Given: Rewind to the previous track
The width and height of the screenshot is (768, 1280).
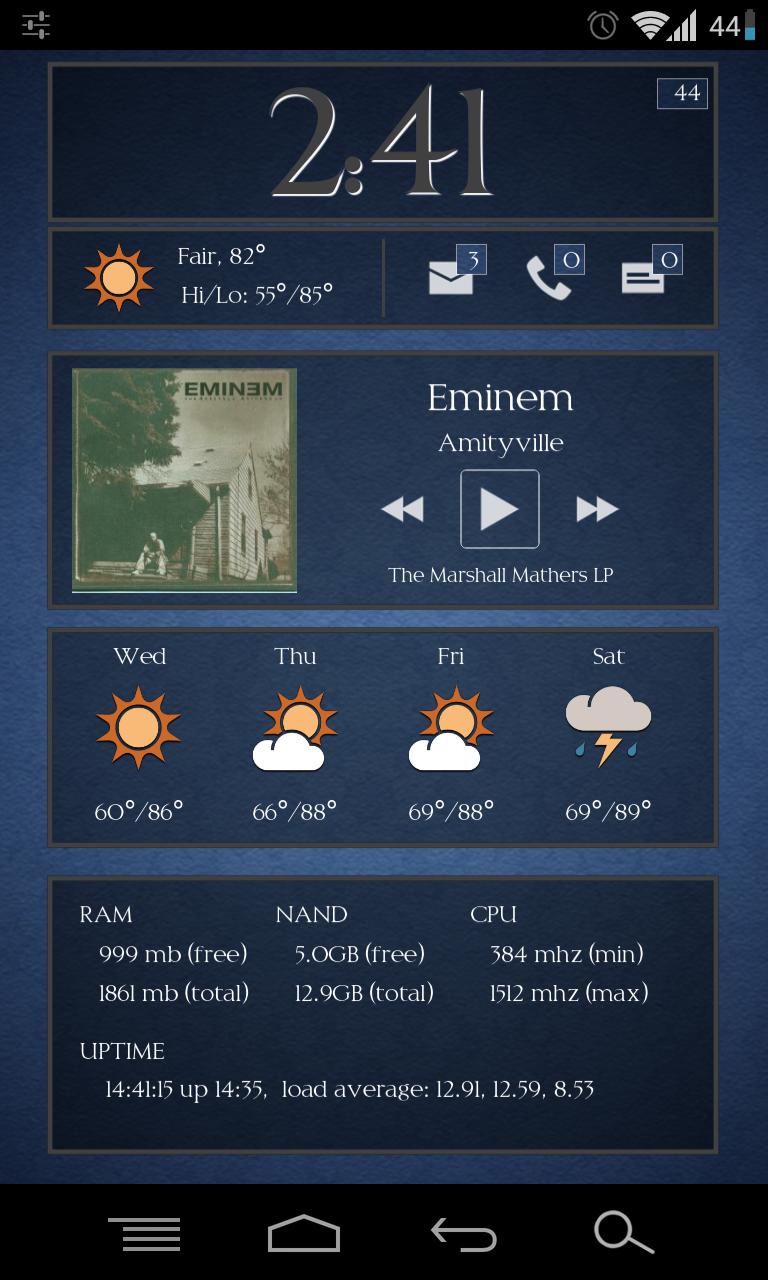Looking at the screenshot, I should coord(402,510).
